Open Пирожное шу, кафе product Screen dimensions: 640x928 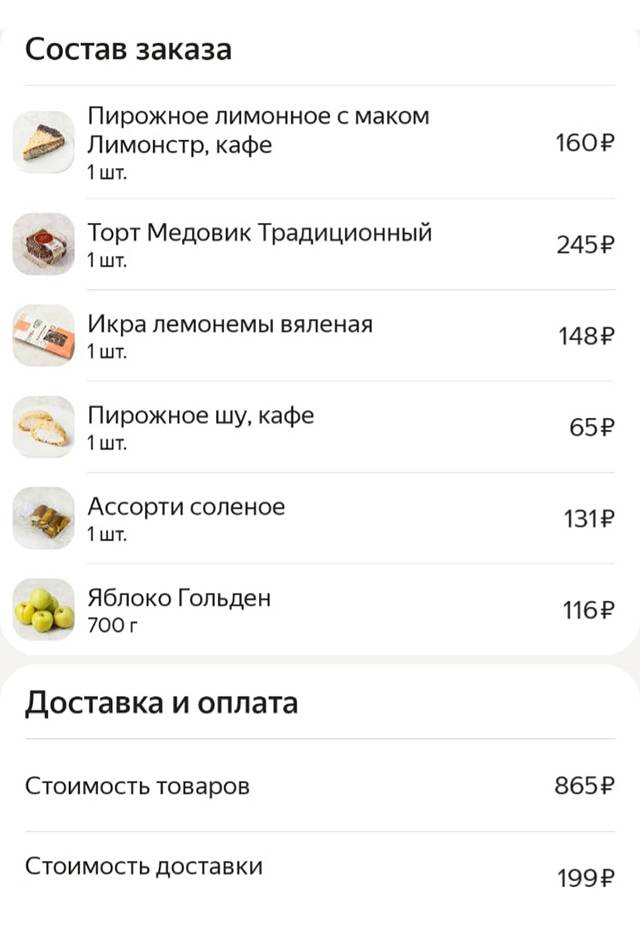pos(201,416)
